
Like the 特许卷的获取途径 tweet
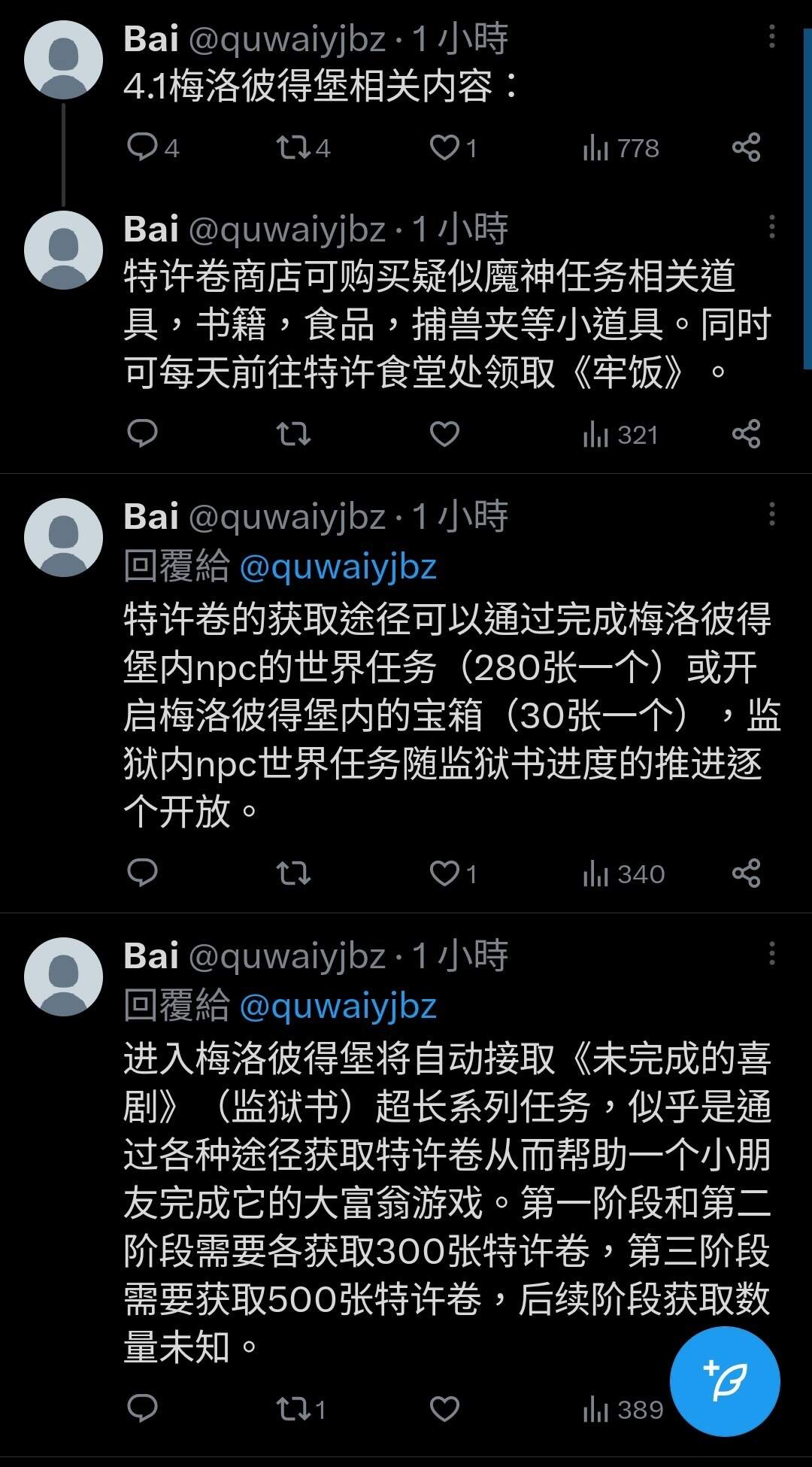coord(444,873)
